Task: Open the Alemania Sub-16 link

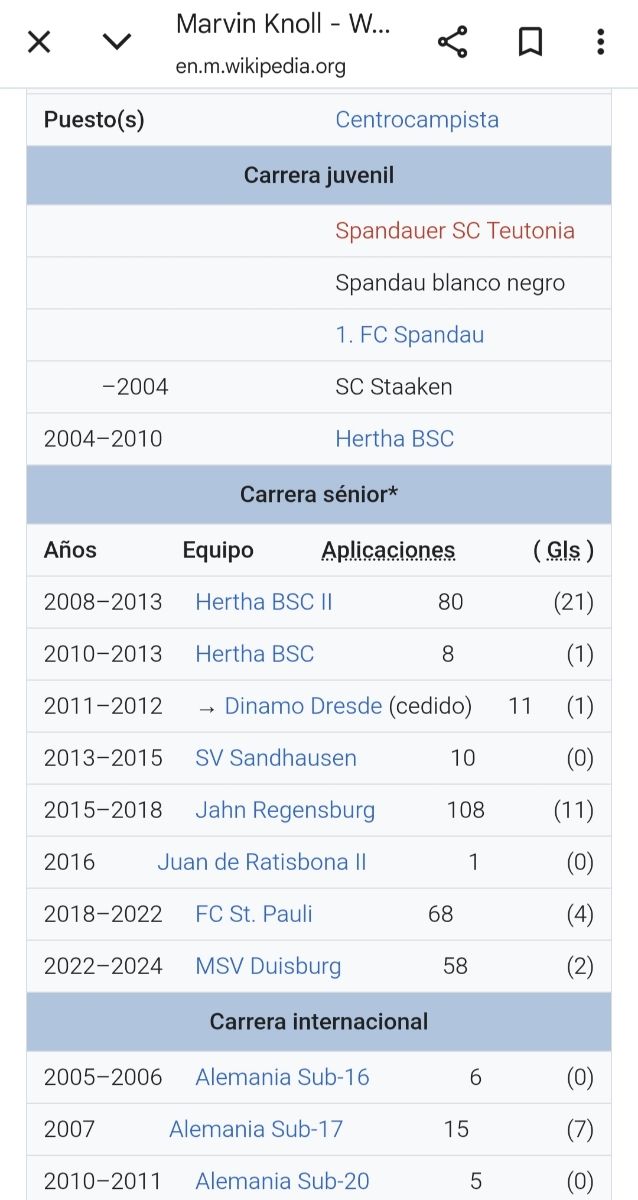Action: point(282,1077)
